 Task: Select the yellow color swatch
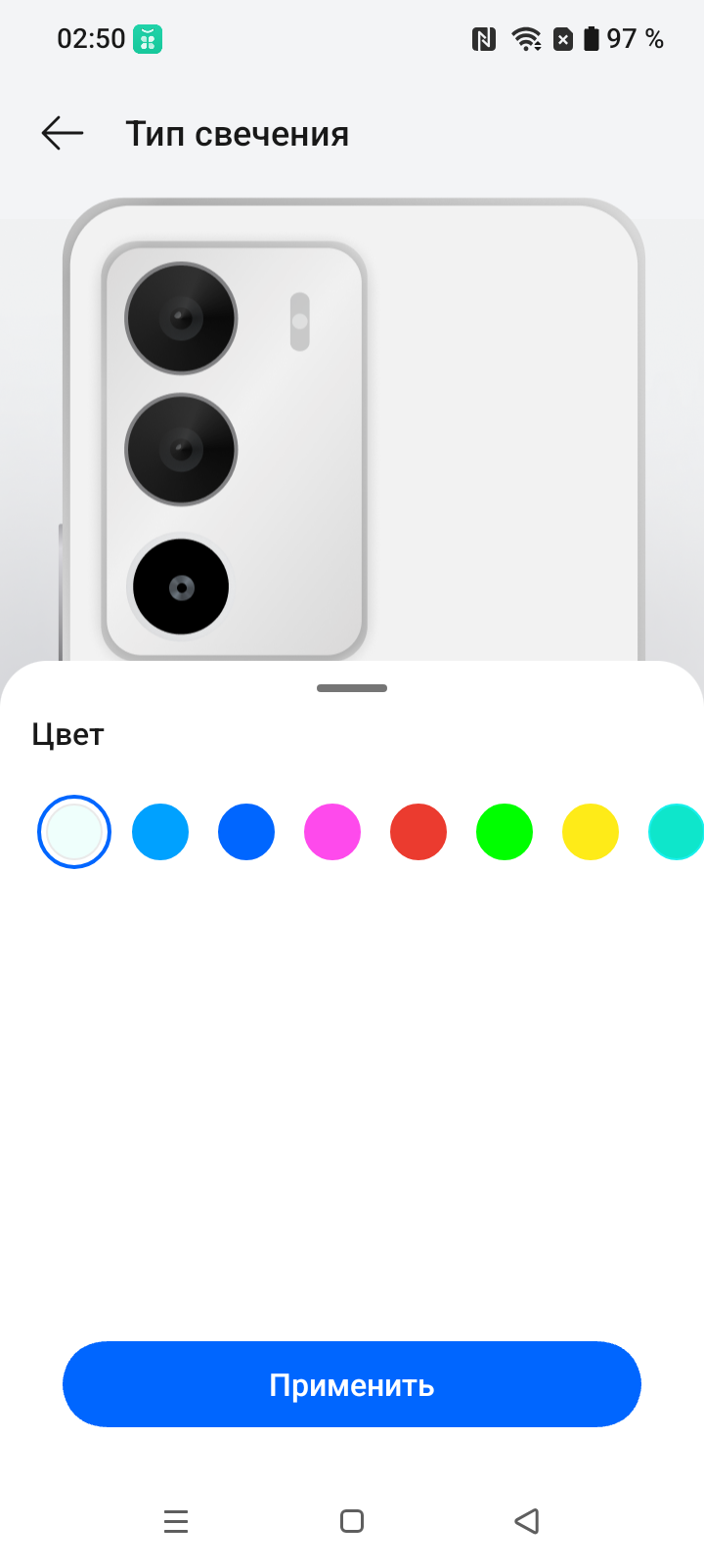[591, 832]
